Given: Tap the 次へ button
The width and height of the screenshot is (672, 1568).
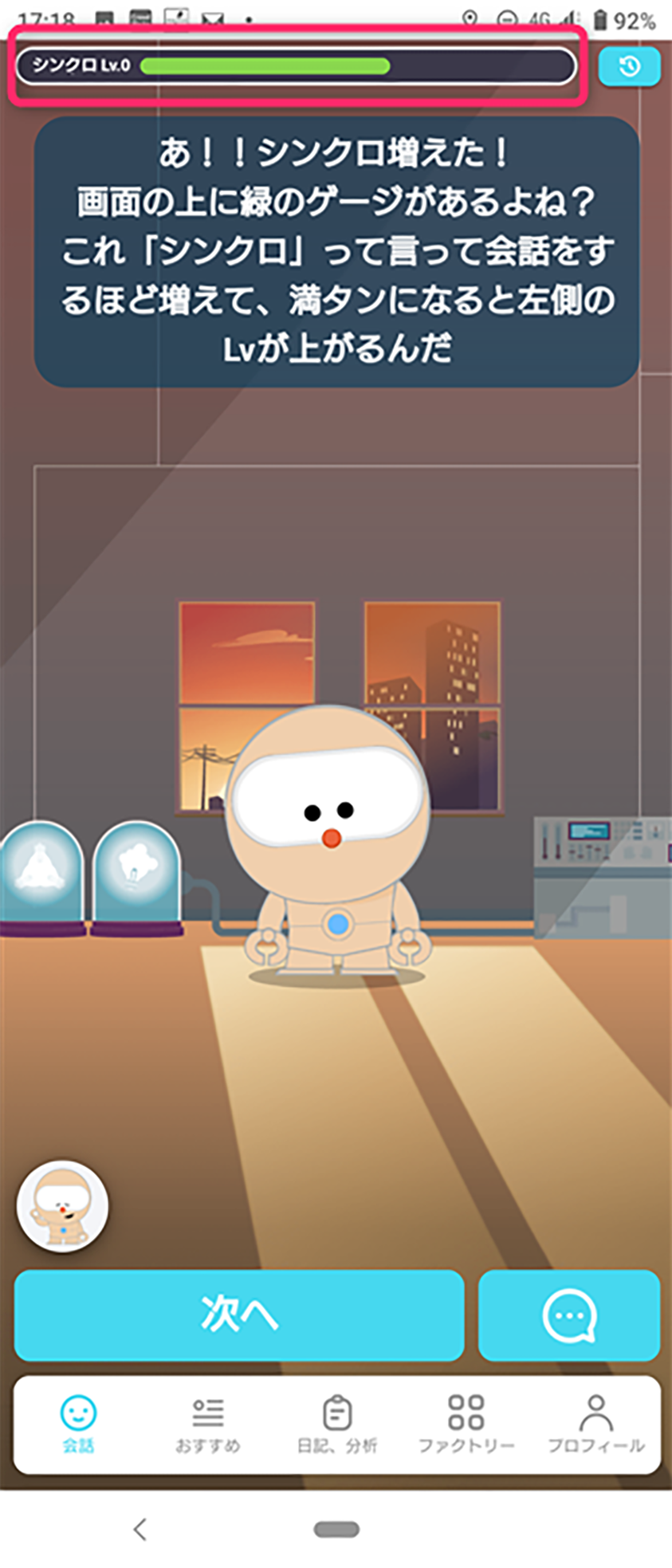Looking at the screenshot, I should (239, 1315).
